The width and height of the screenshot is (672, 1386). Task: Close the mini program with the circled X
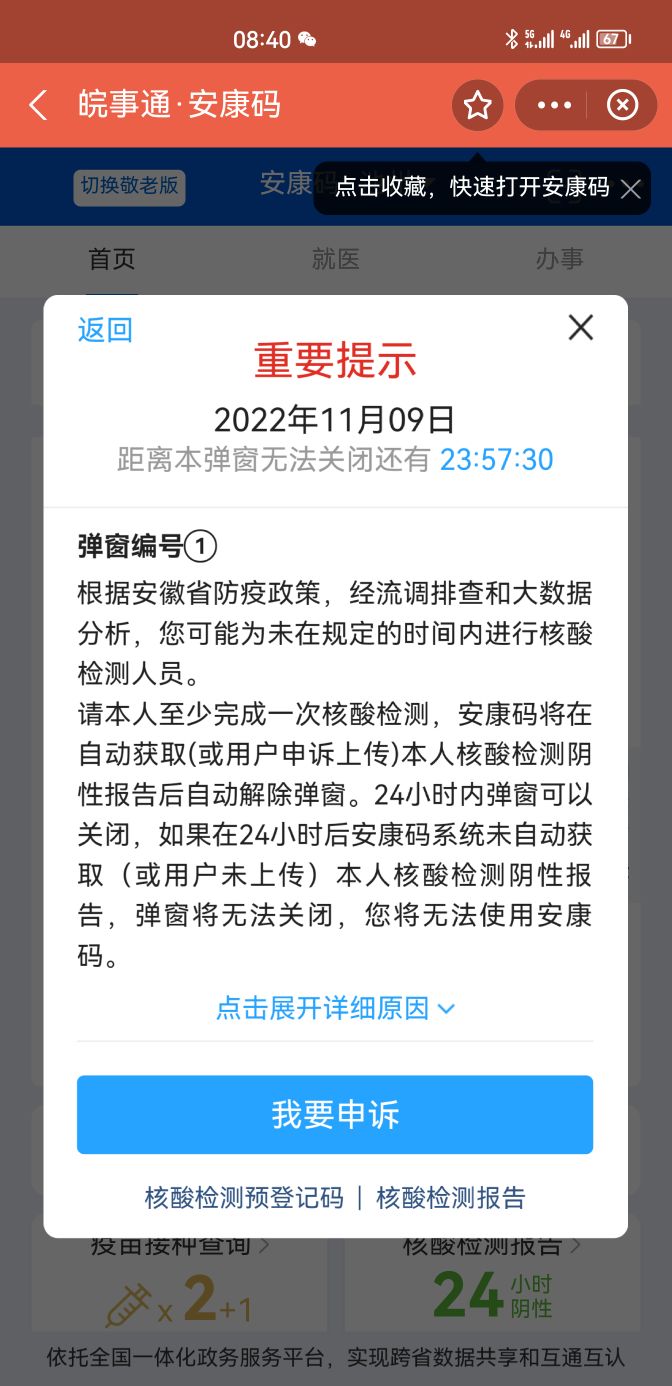pos(622,105)
